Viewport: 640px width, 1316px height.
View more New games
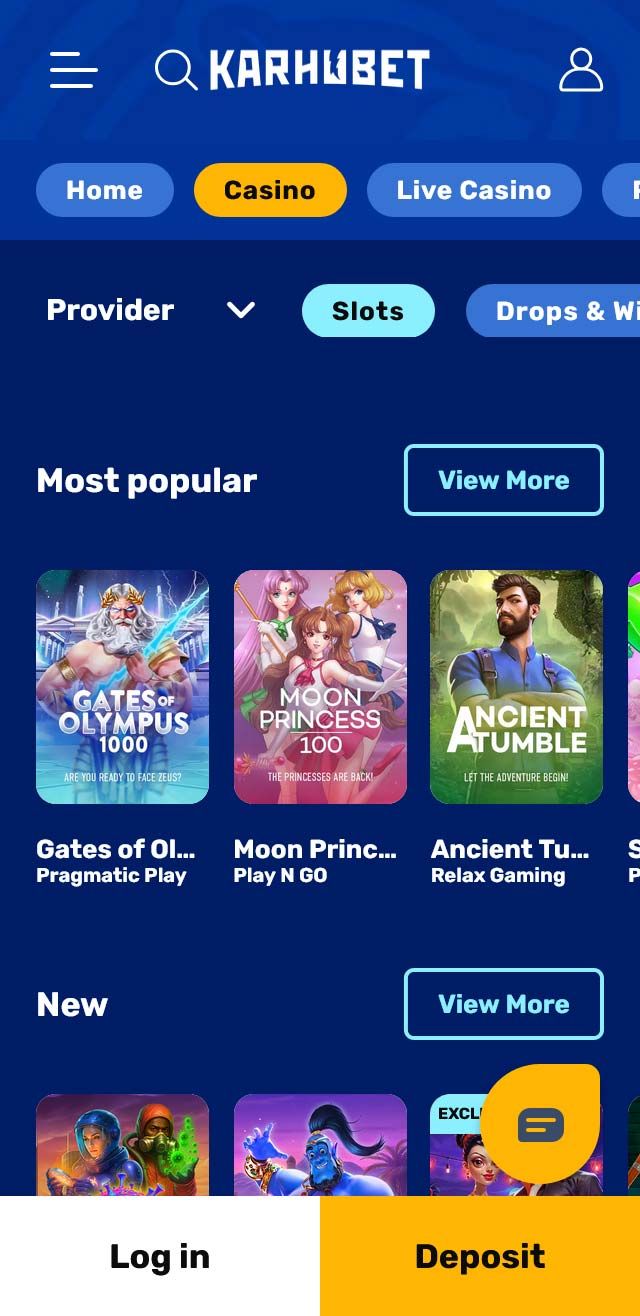coord(503,1004)
